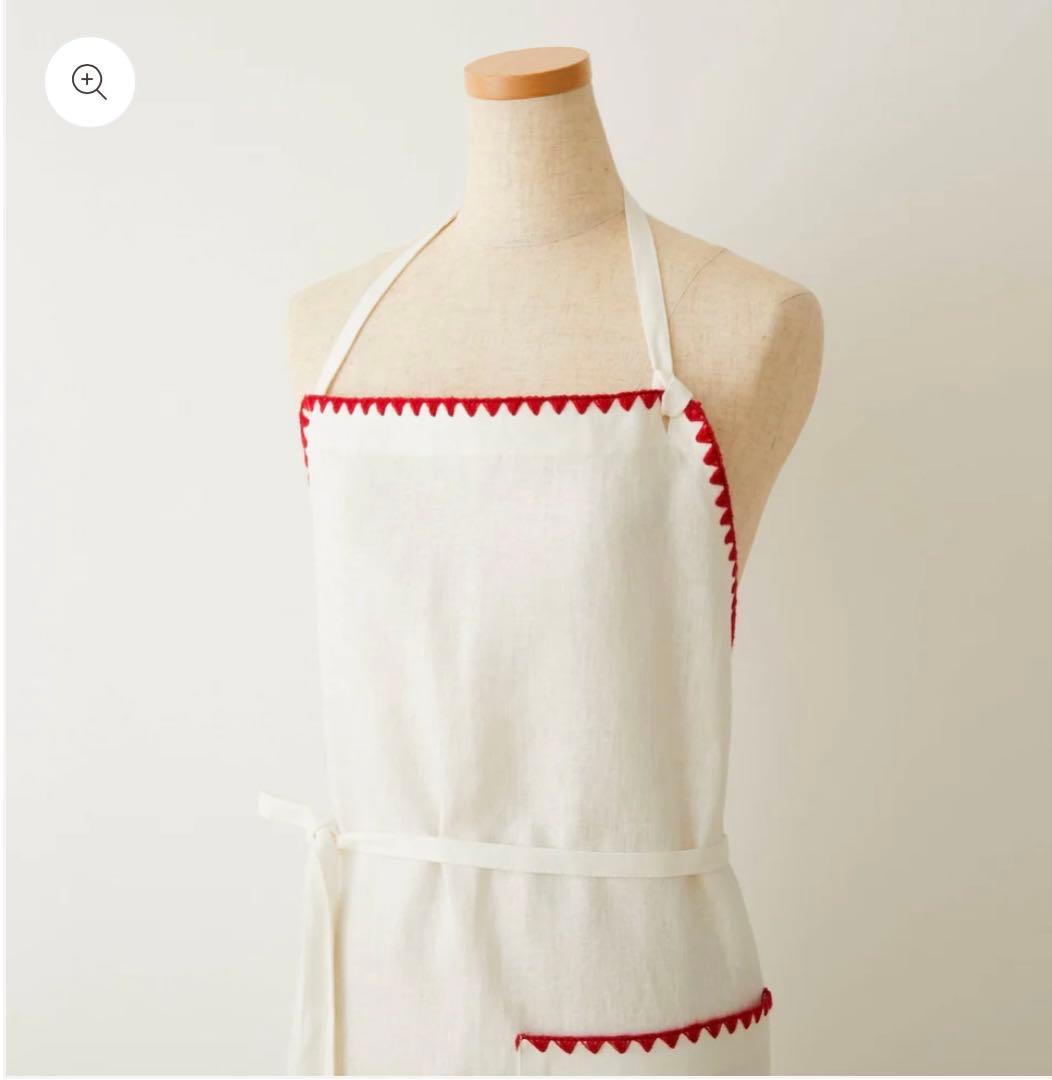This screenshot has width=1052, height=1080.
Task: Tap the magnifier zoom-in icon
Action: (89, 82)
